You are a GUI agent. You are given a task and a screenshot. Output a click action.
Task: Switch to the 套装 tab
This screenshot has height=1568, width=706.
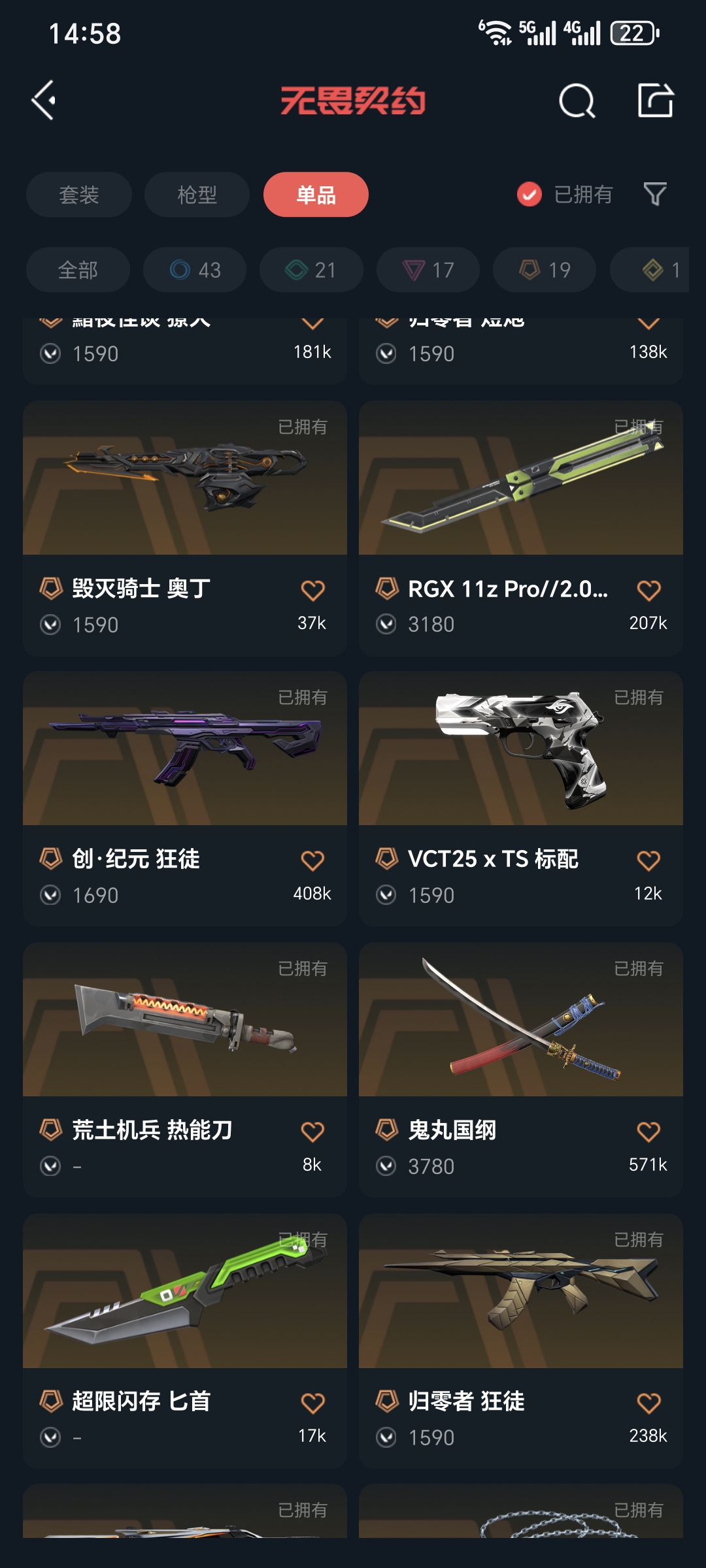pos(79,195)
